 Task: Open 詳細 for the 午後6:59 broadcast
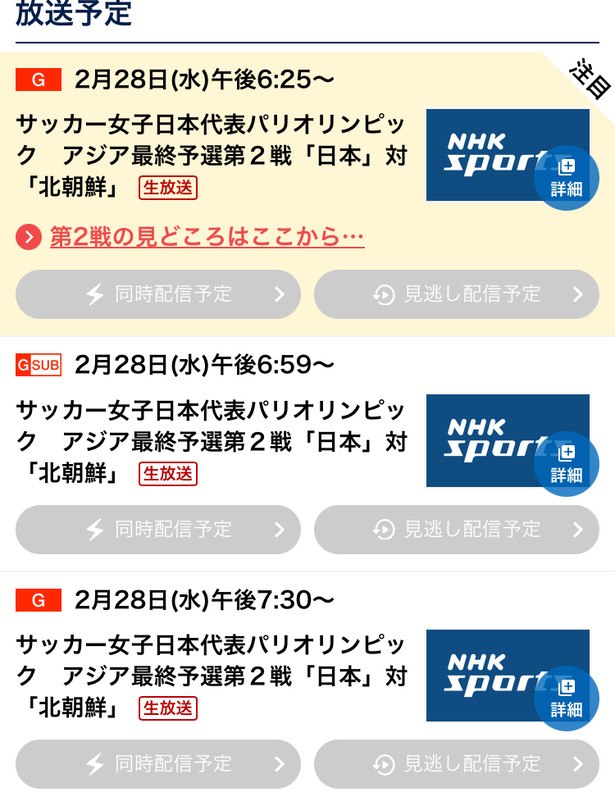566,464
